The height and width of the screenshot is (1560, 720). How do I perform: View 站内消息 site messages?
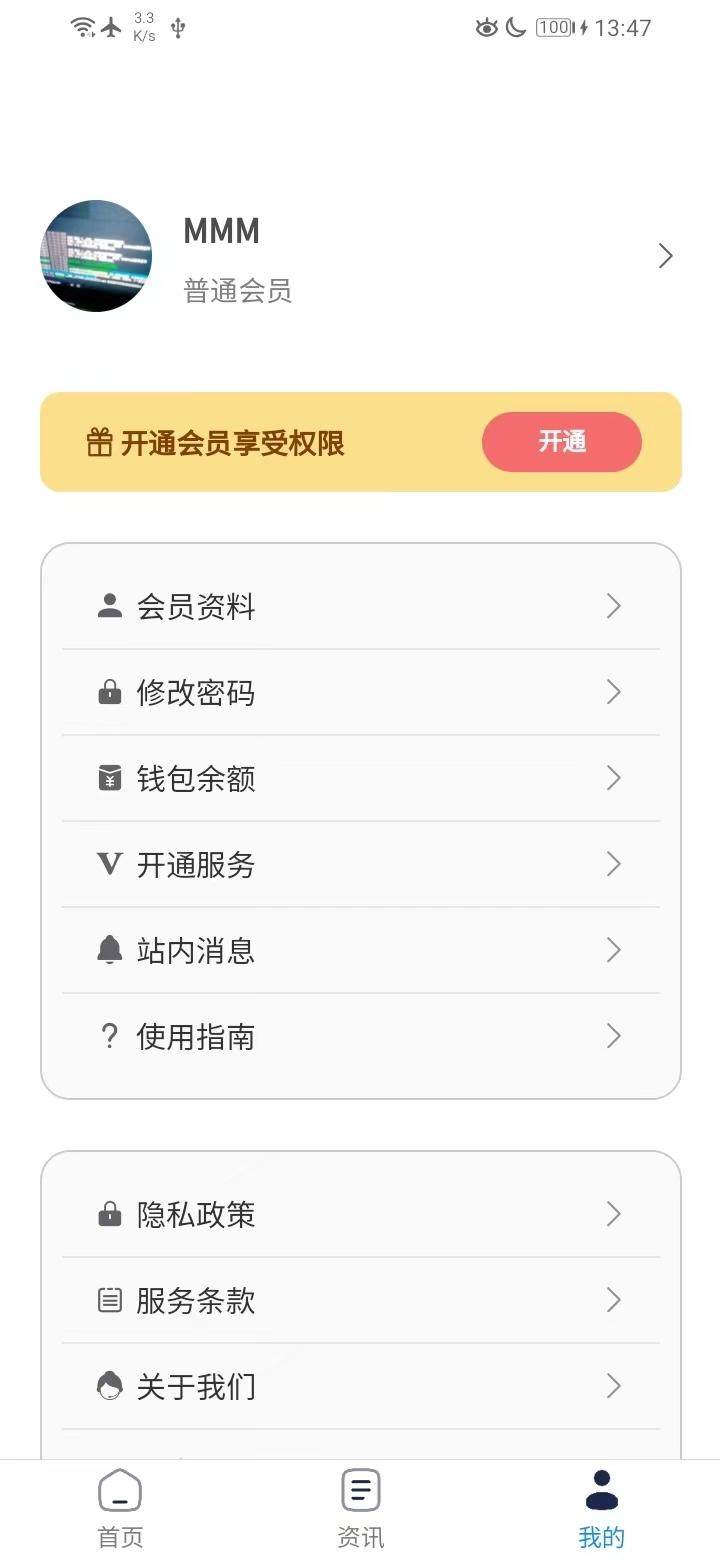(360, 951)
